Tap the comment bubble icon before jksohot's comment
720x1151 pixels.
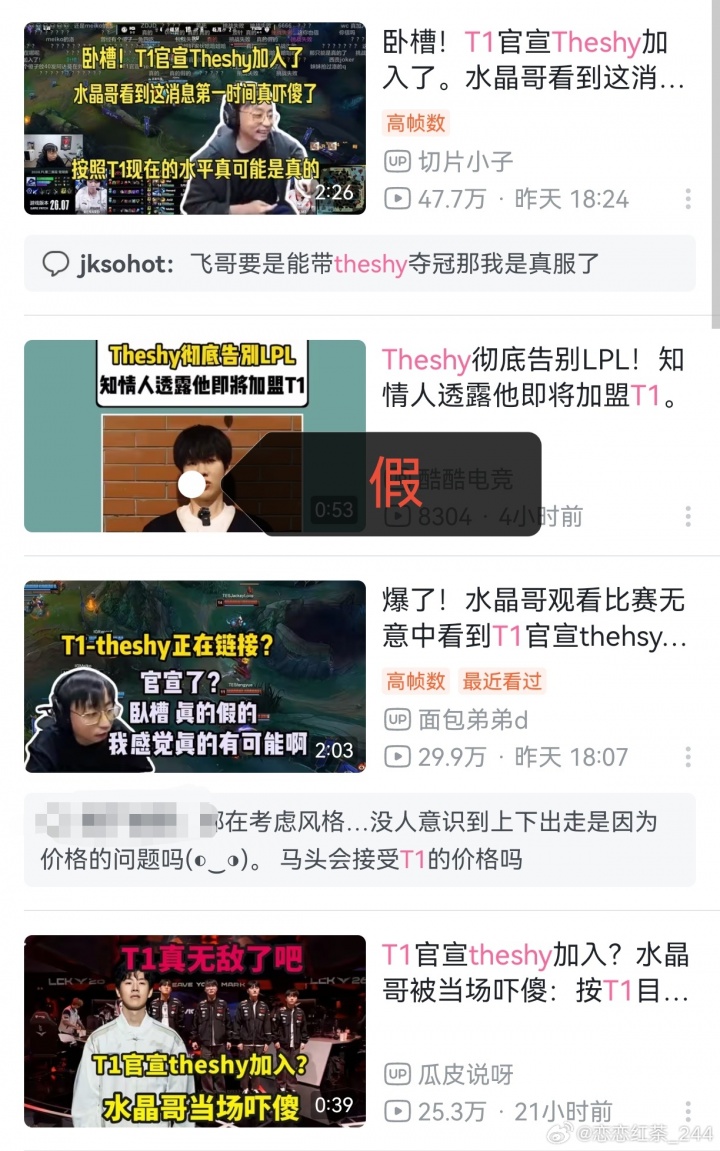55,263
